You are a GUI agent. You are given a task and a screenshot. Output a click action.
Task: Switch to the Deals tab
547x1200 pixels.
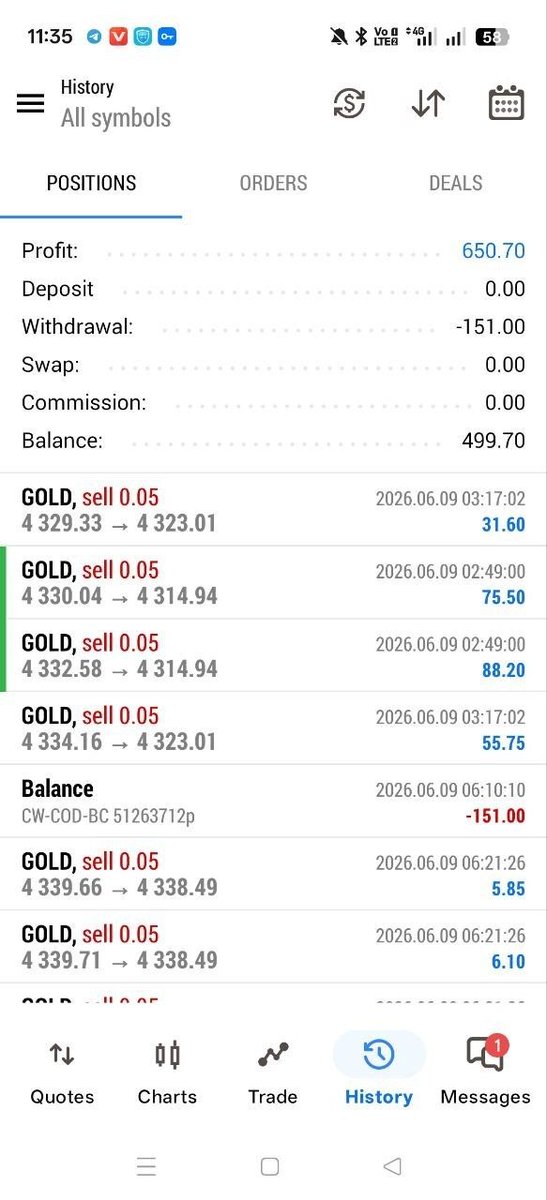coord(455,183)
